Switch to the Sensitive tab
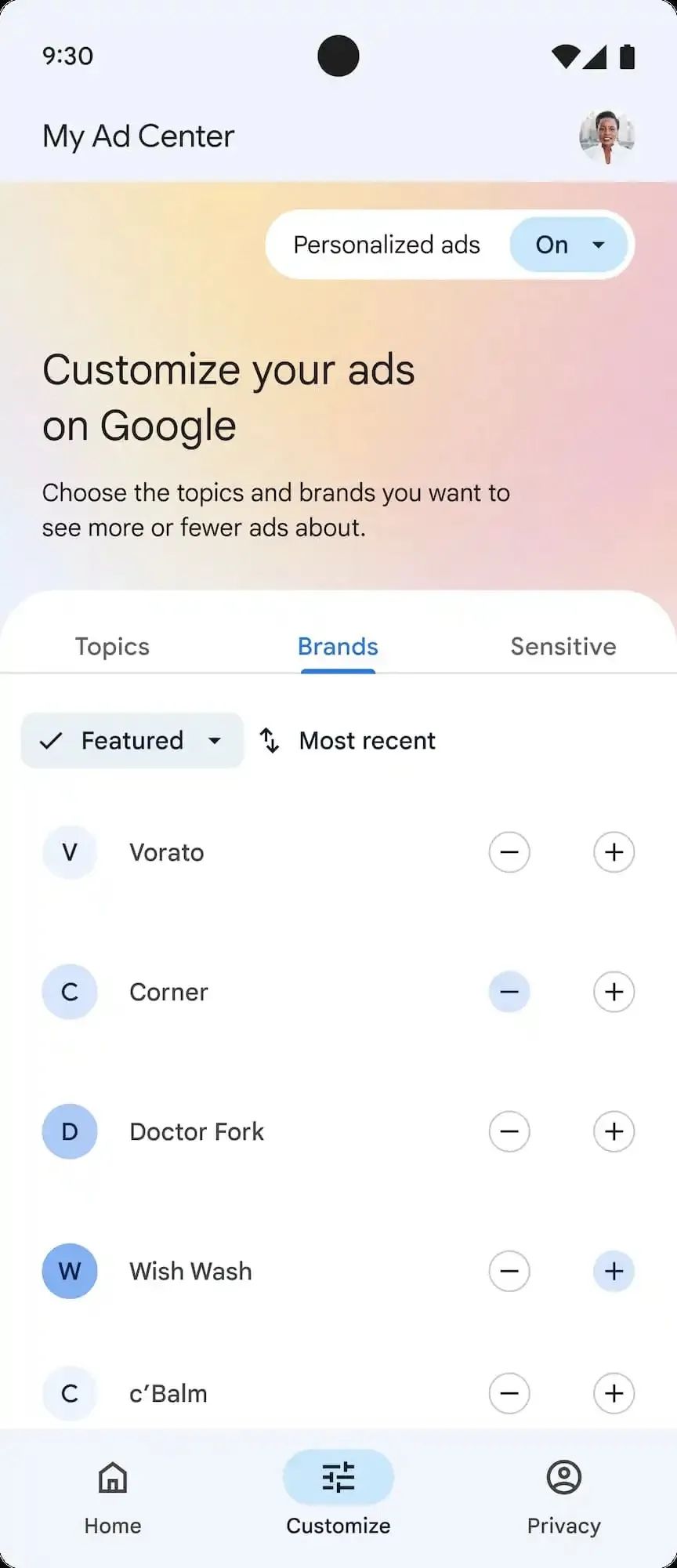The width and height of the screenshot is (677, 1568). click(x=563, y=646)
